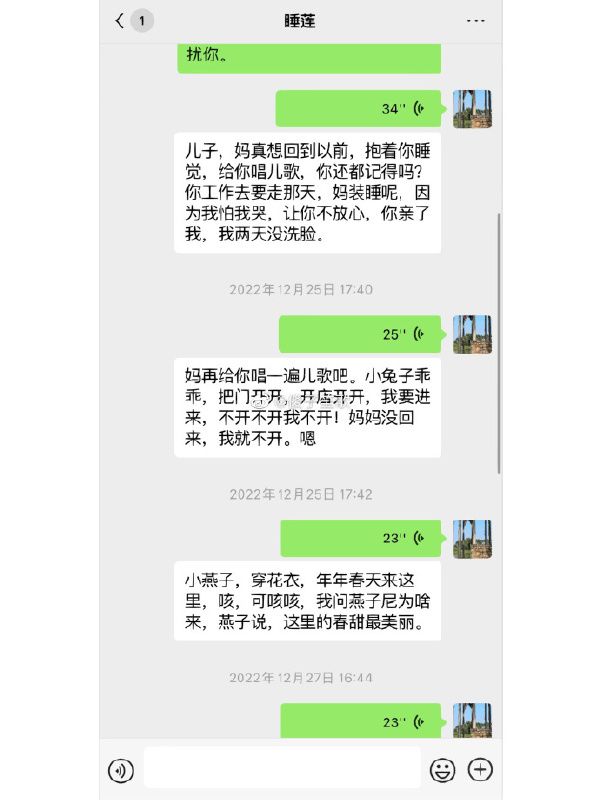Open the emoji picker
Image resolution: width=600 pixels, height=800 pixels.
coord(442,770)
